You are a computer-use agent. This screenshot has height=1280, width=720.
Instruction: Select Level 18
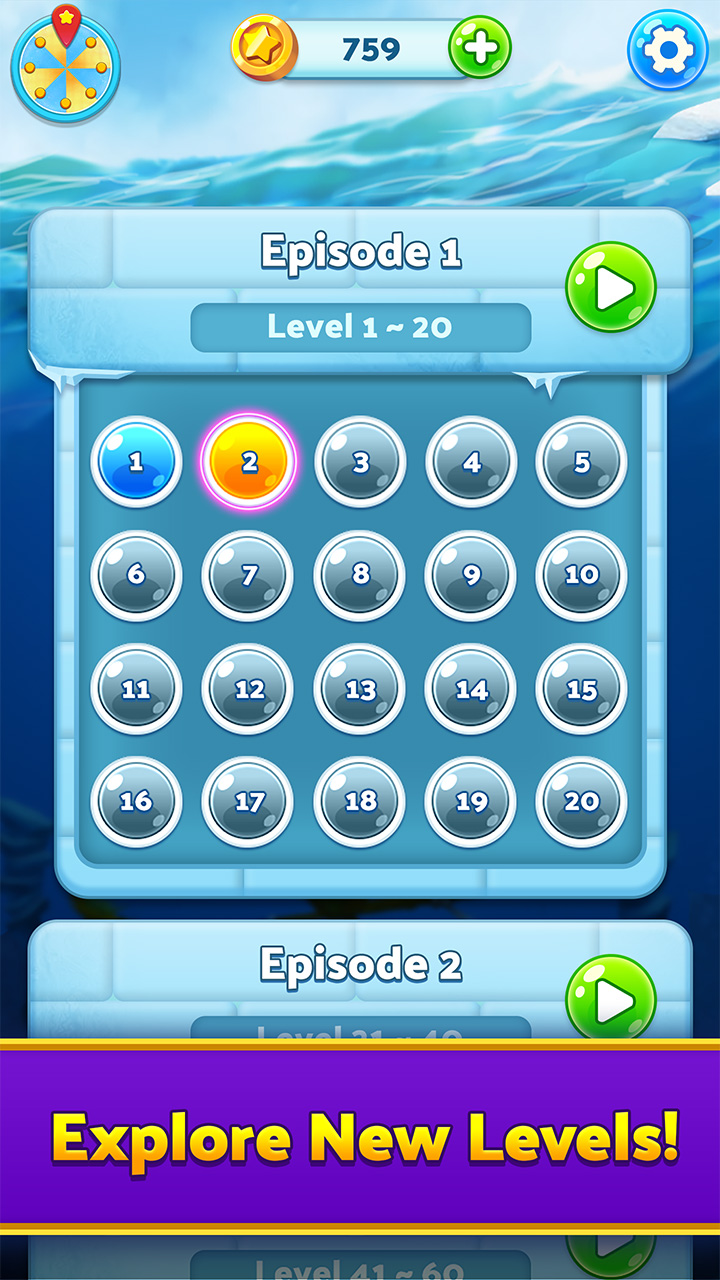[x=359, y=801]
